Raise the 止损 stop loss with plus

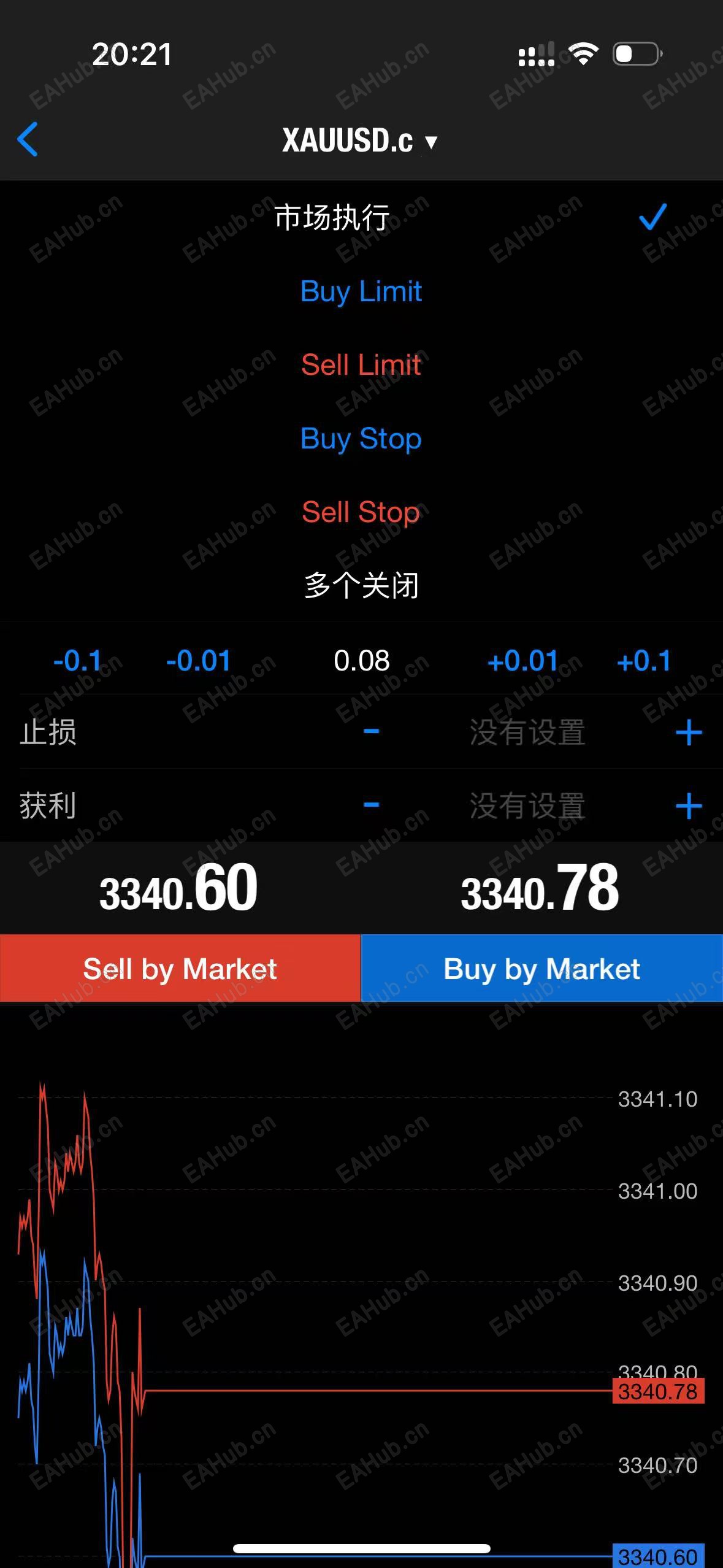point(688,732)
